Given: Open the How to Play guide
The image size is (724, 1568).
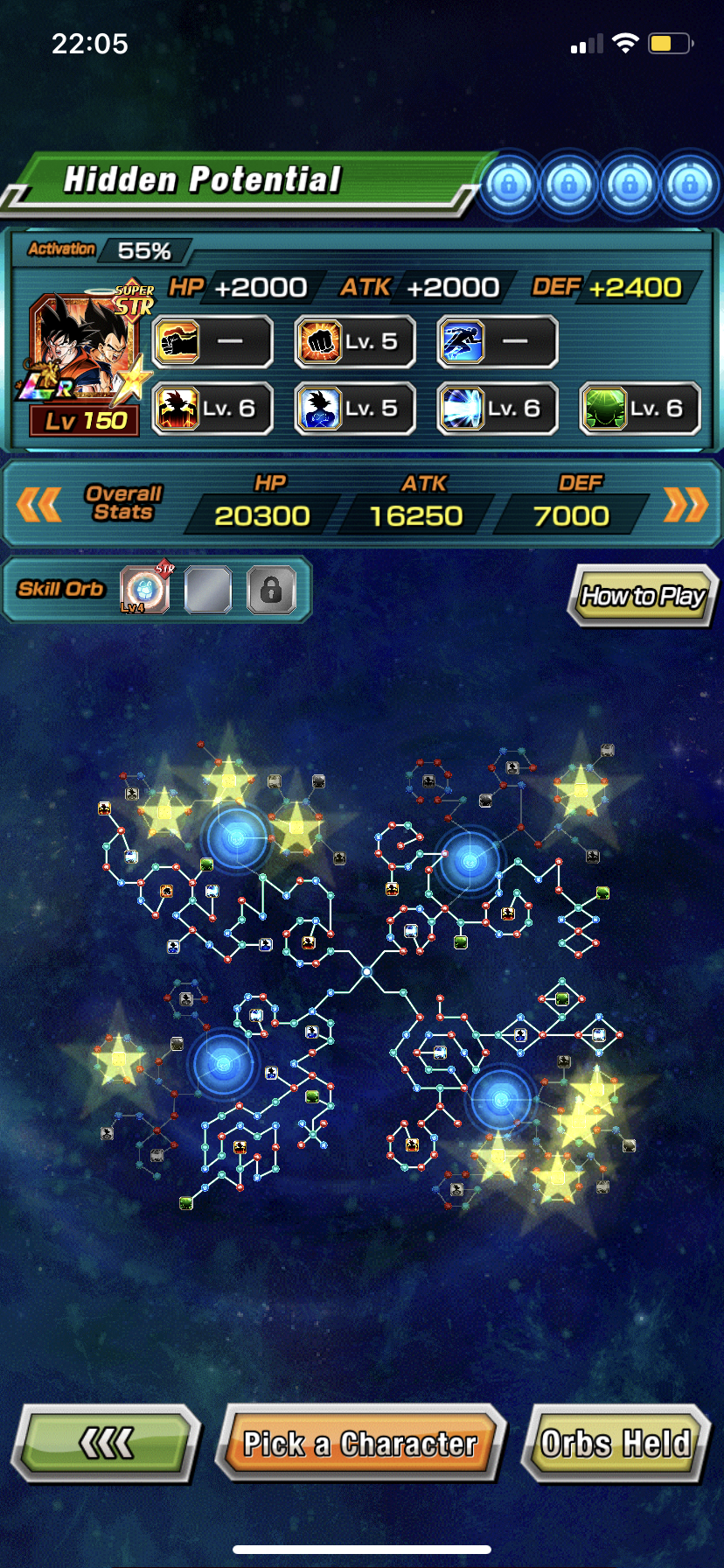Looking at the screenshot, I should point(643,596).
